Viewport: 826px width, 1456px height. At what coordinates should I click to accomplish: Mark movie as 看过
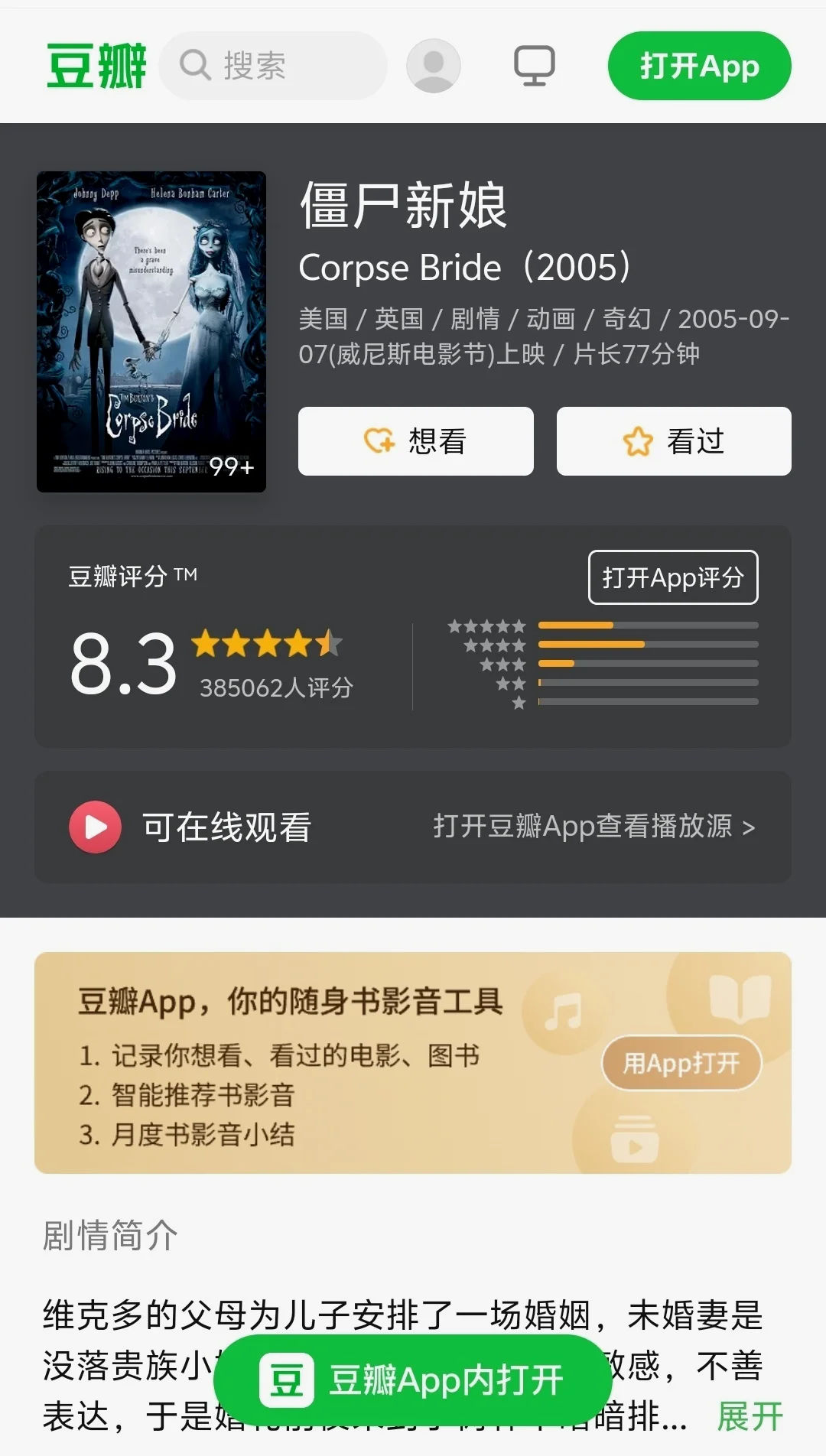point(674,441)
